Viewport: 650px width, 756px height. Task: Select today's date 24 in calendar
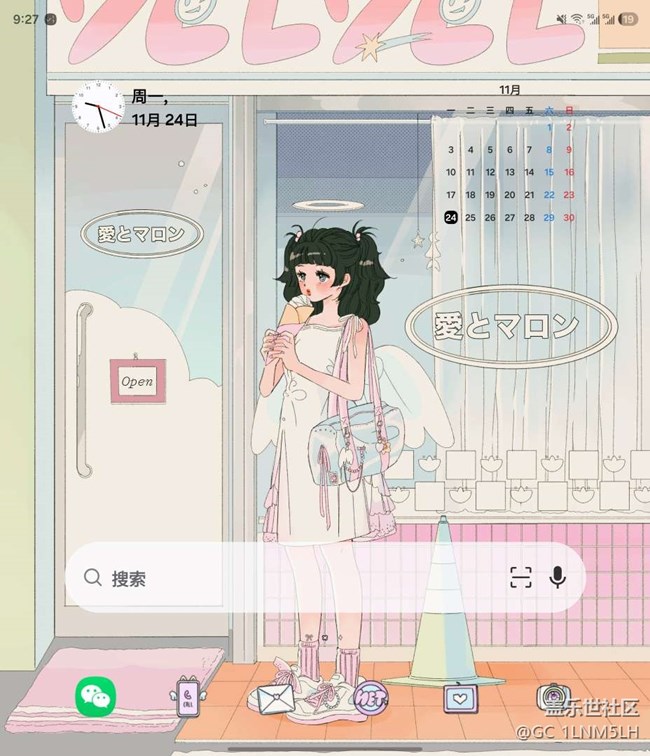tap(451, 217)
